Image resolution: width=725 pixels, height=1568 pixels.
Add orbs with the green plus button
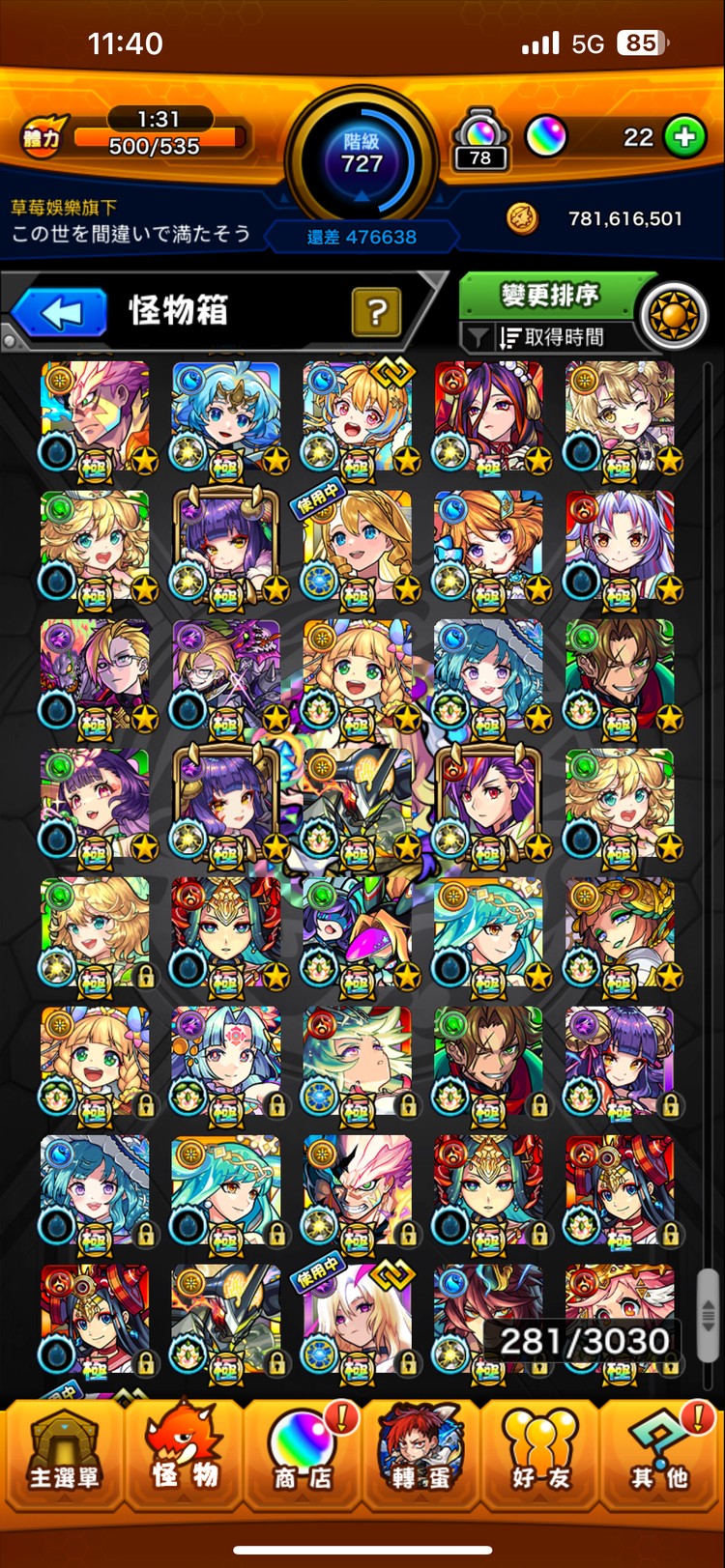click(x=685, y=137)
